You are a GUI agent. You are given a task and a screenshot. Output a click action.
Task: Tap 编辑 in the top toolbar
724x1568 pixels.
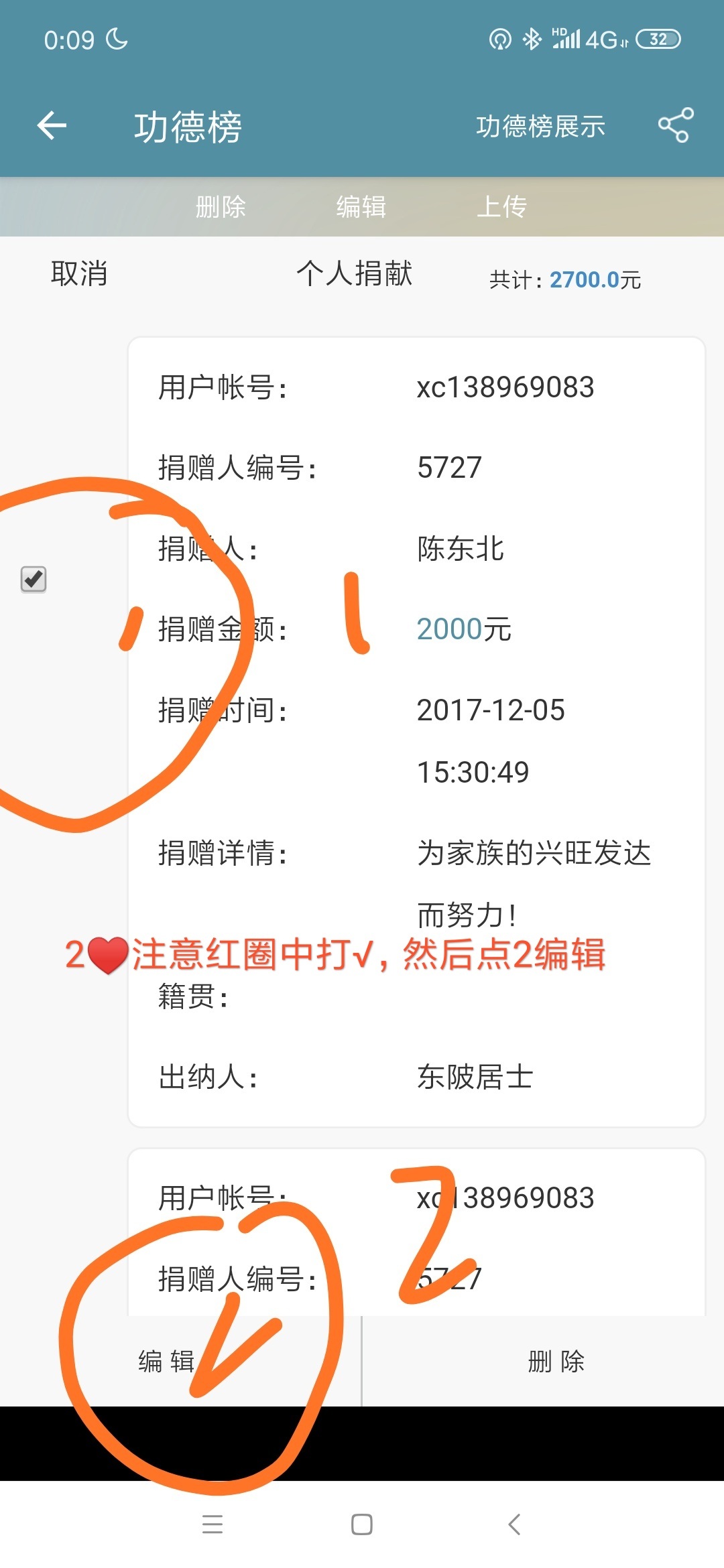[361, 206]
